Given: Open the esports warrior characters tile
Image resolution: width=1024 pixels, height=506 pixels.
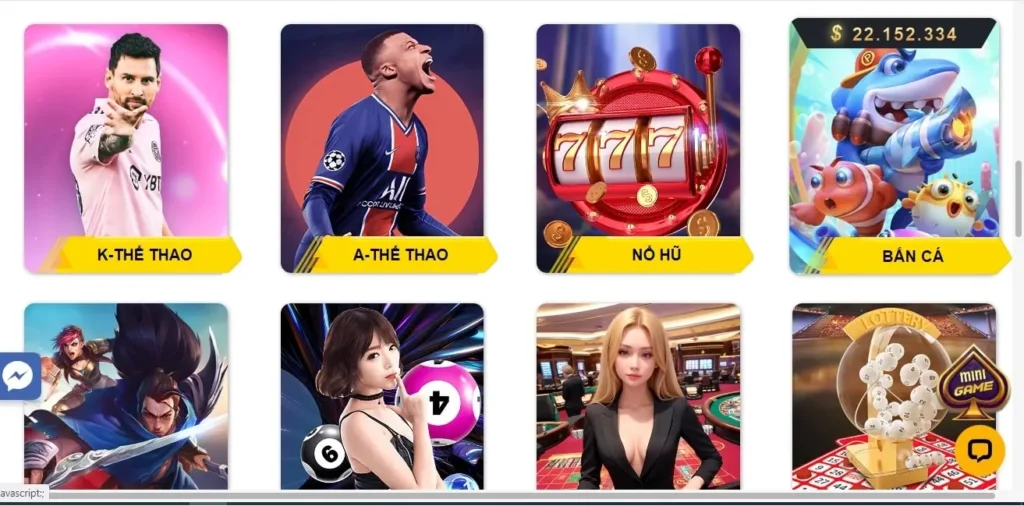Looking at the screenshot, I should click(126, 396).
